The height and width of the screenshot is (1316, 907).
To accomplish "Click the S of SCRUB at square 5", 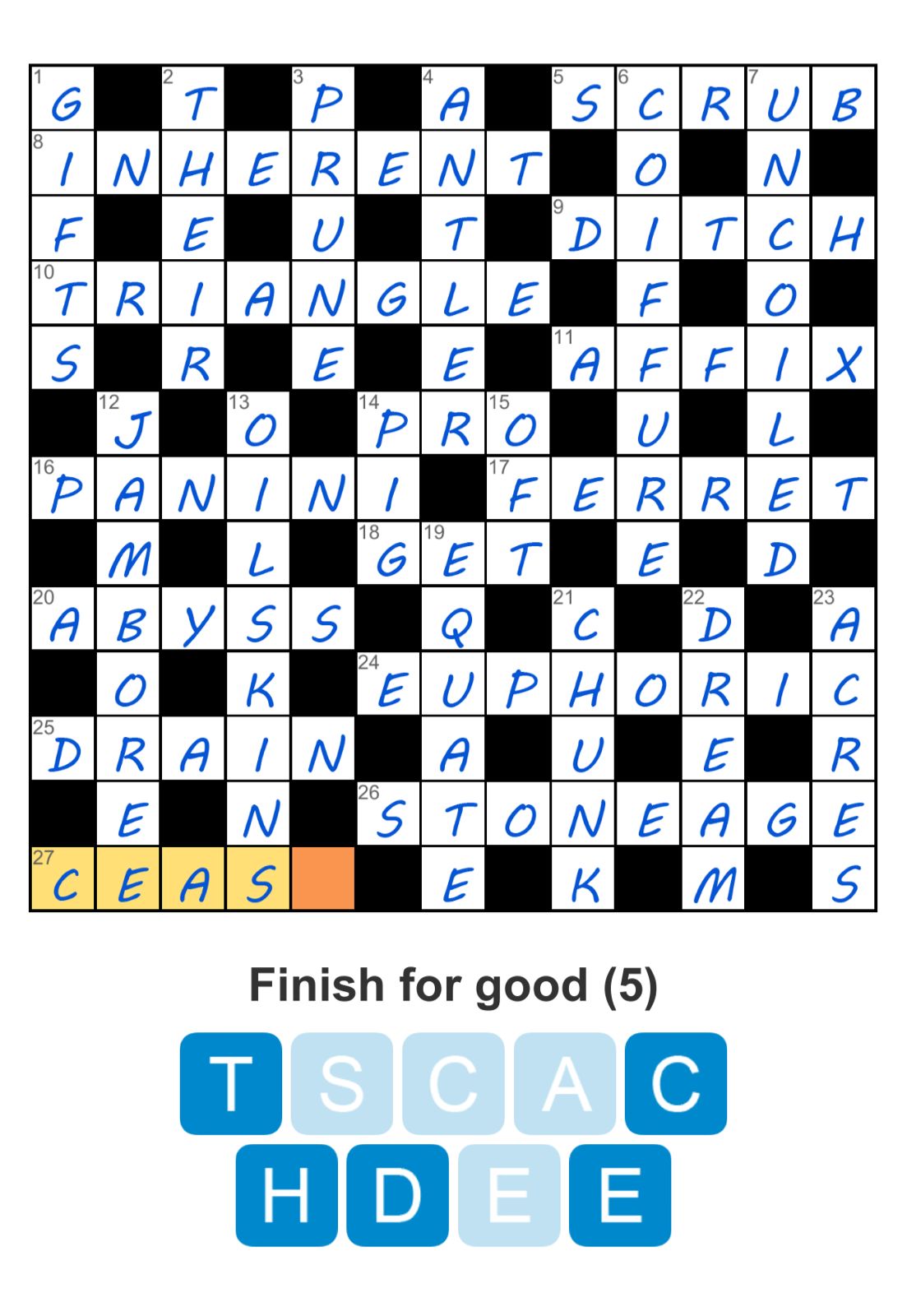I will click(x=583, y=100).
